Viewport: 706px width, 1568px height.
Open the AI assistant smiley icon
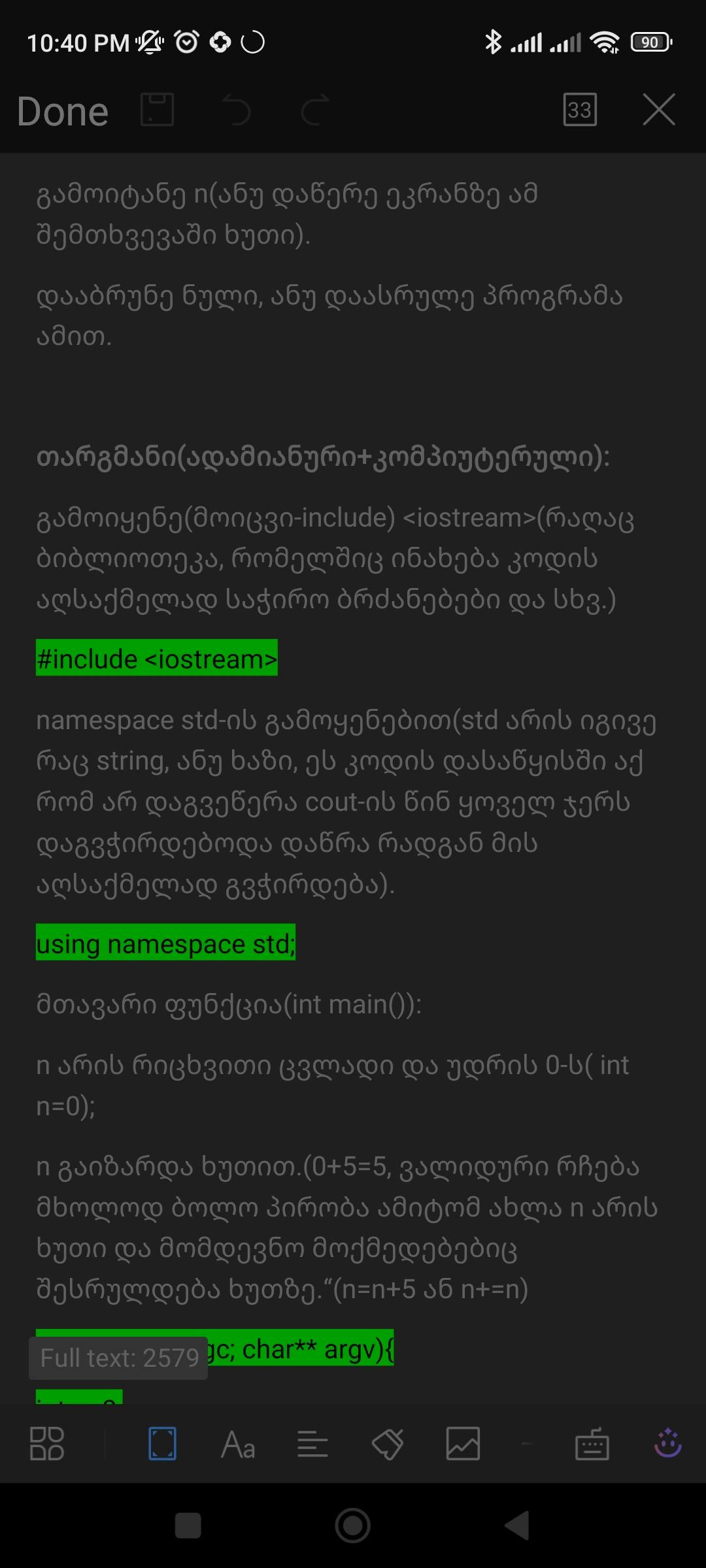667,1443
